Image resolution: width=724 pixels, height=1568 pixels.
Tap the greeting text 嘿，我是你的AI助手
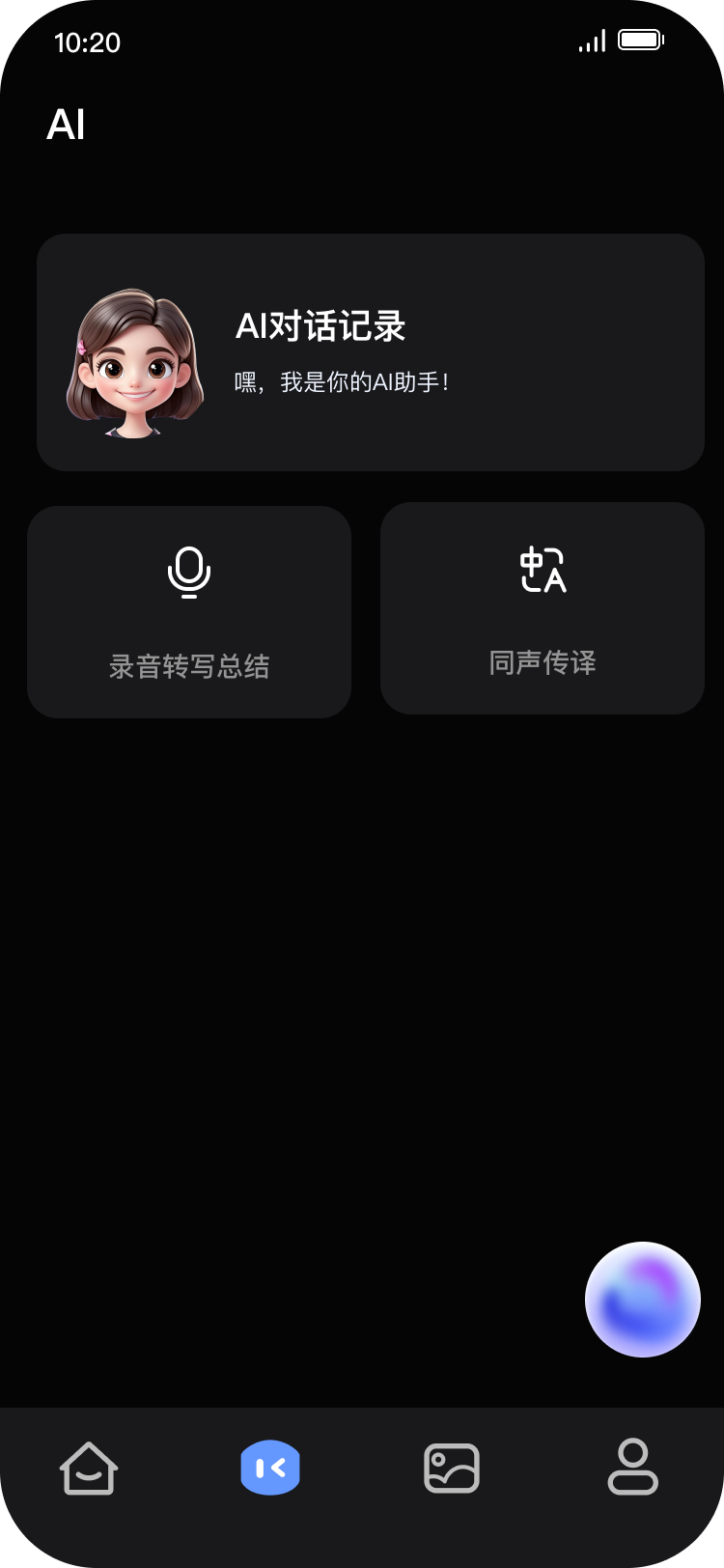345,381
